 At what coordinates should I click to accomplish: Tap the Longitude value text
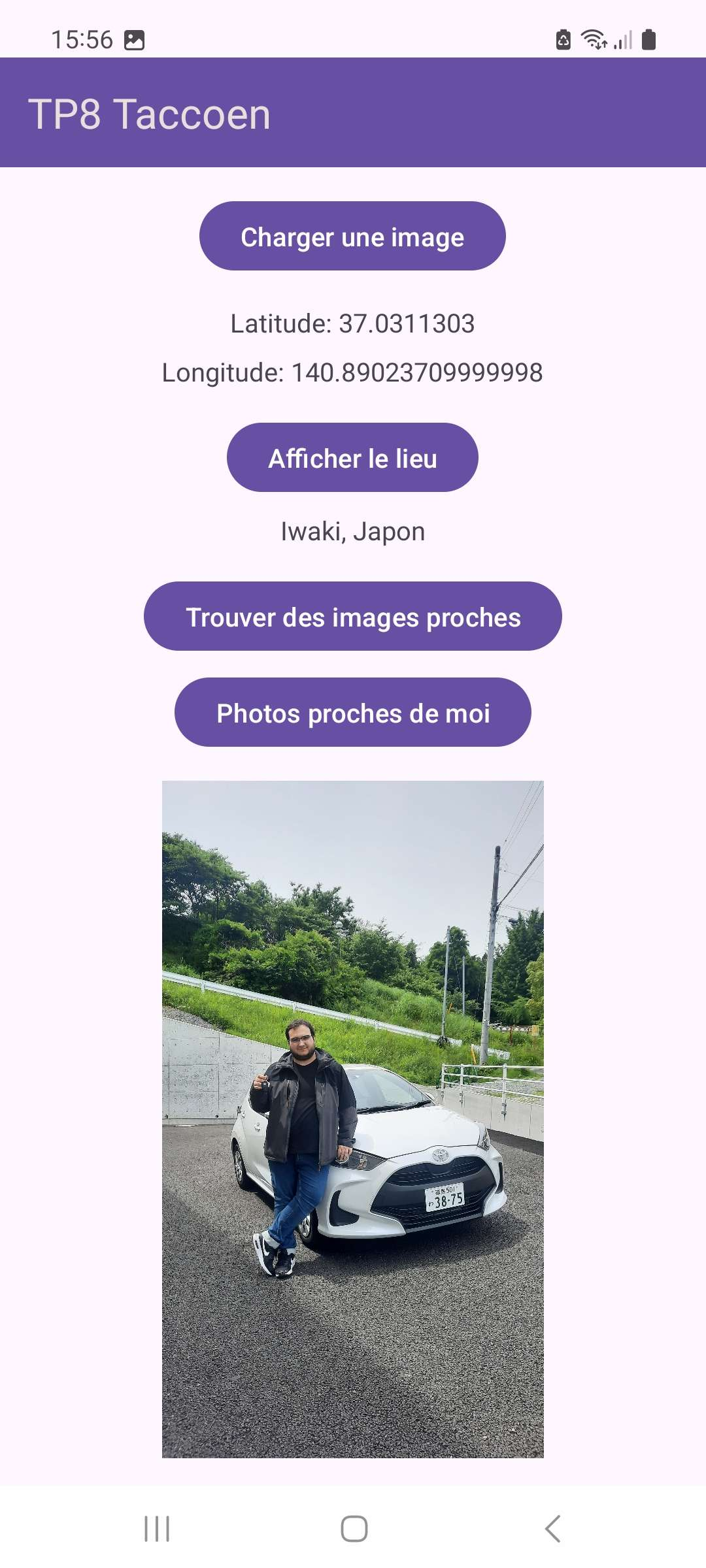tap(353, 372)
